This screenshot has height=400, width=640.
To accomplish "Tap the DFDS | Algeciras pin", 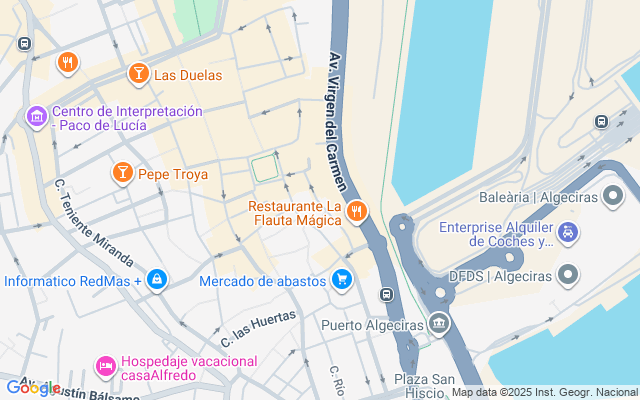I will (x=568, y=273).
